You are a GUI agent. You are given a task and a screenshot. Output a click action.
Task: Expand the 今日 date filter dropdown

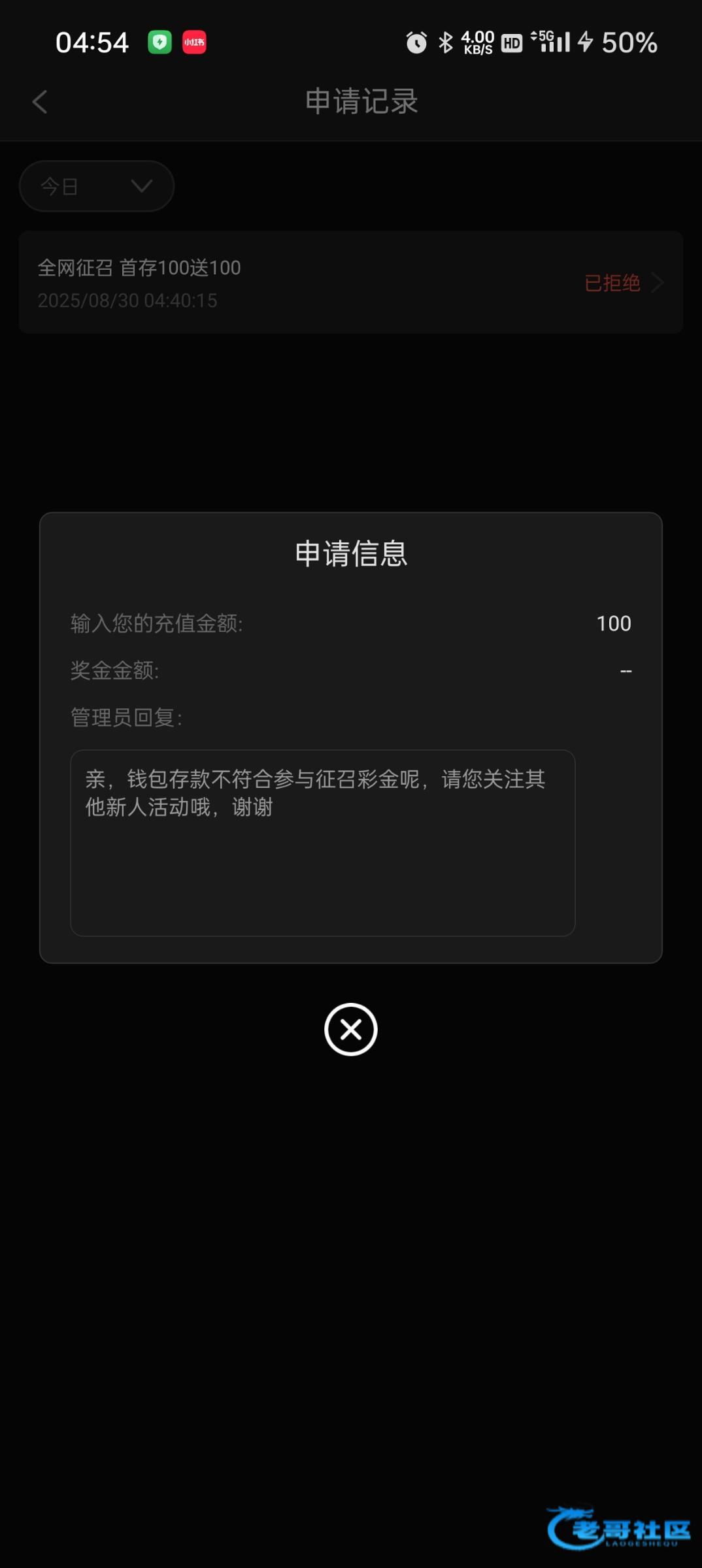(x=97, y=186)
